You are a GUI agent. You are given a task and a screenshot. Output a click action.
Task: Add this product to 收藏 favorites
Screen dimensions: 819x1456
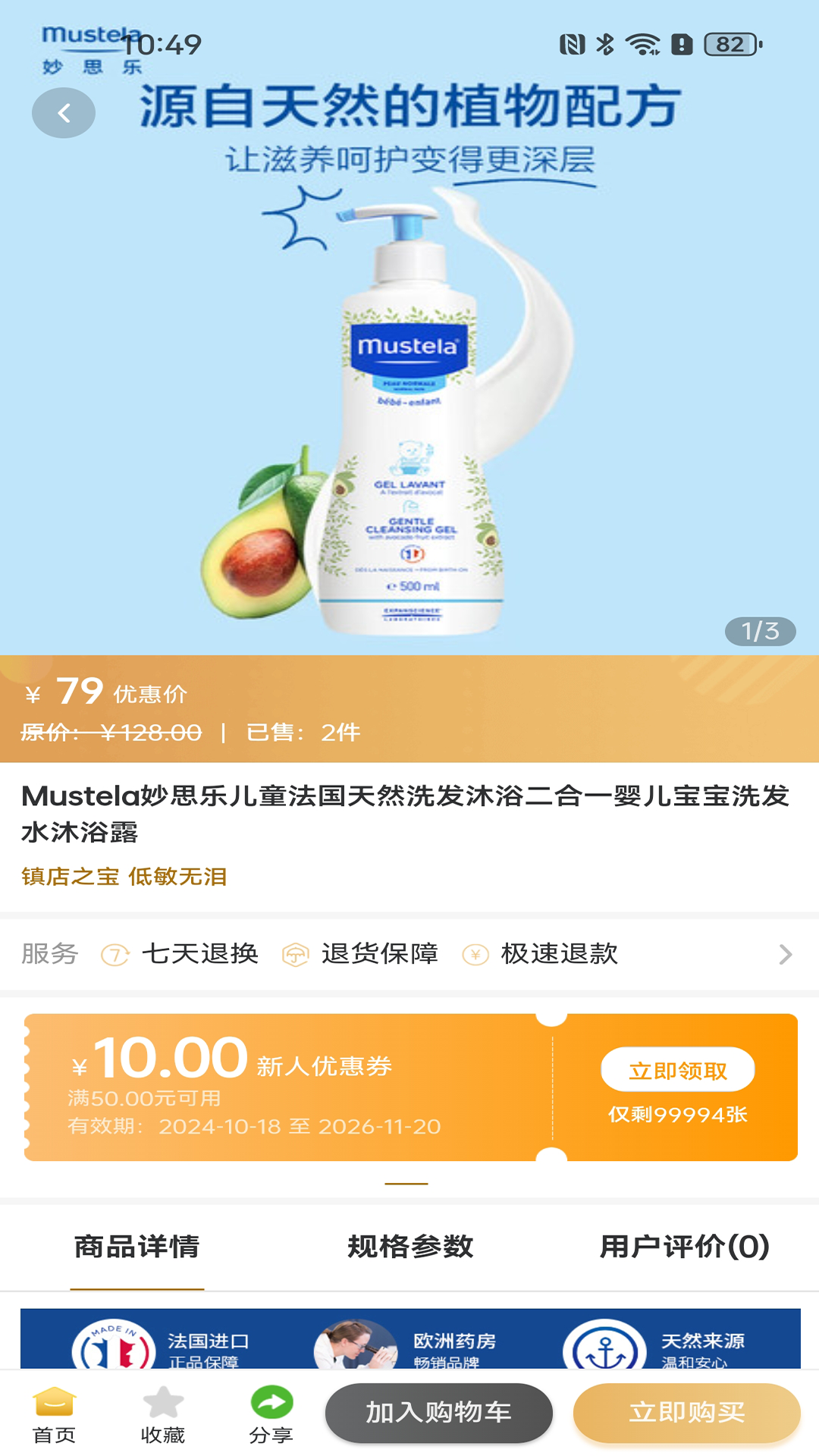[163, 1415]
